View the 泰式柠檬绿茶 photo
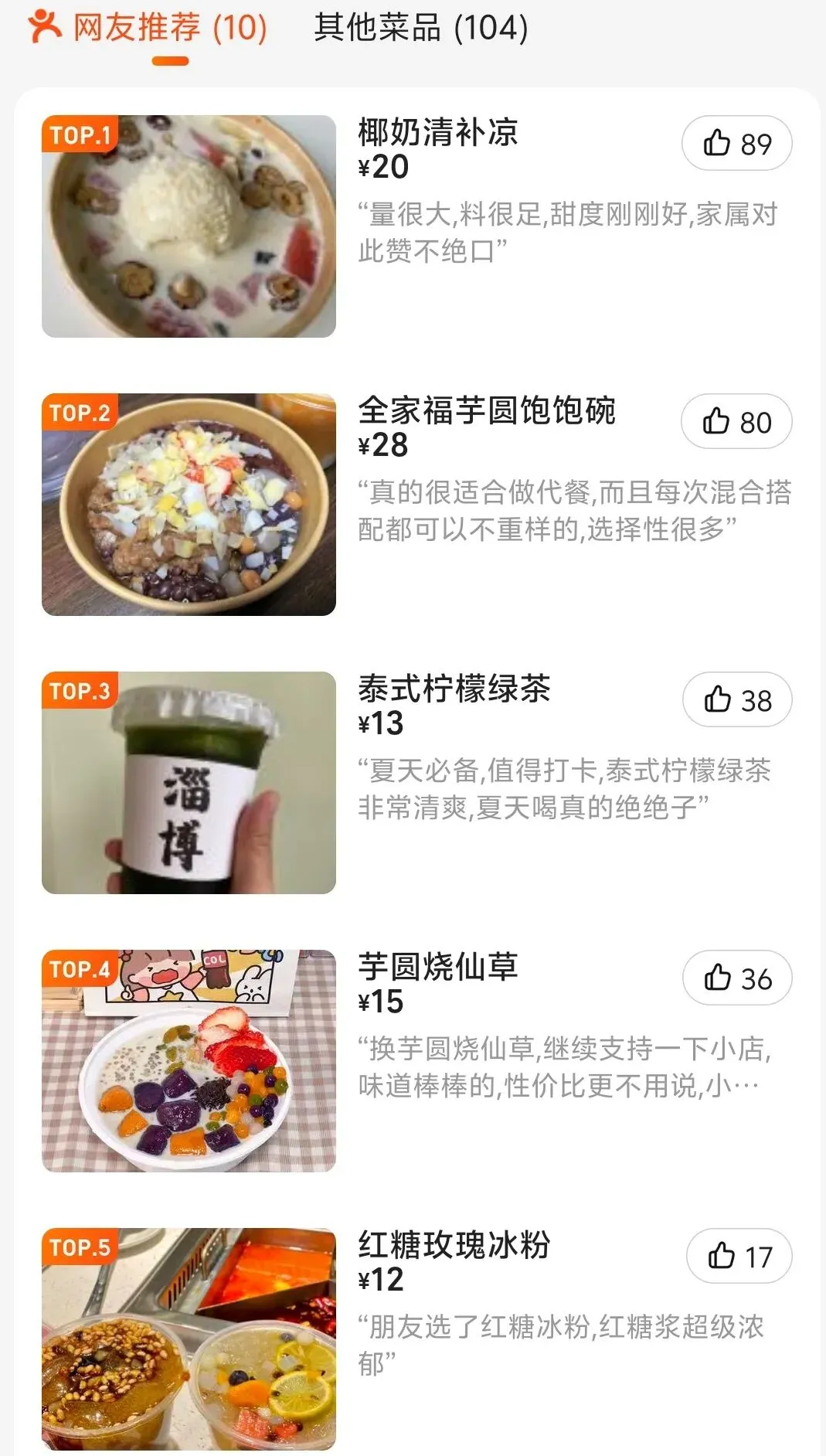Viewport: 826px width, 1456px height. pyautogui.click(x=189, y=783)
